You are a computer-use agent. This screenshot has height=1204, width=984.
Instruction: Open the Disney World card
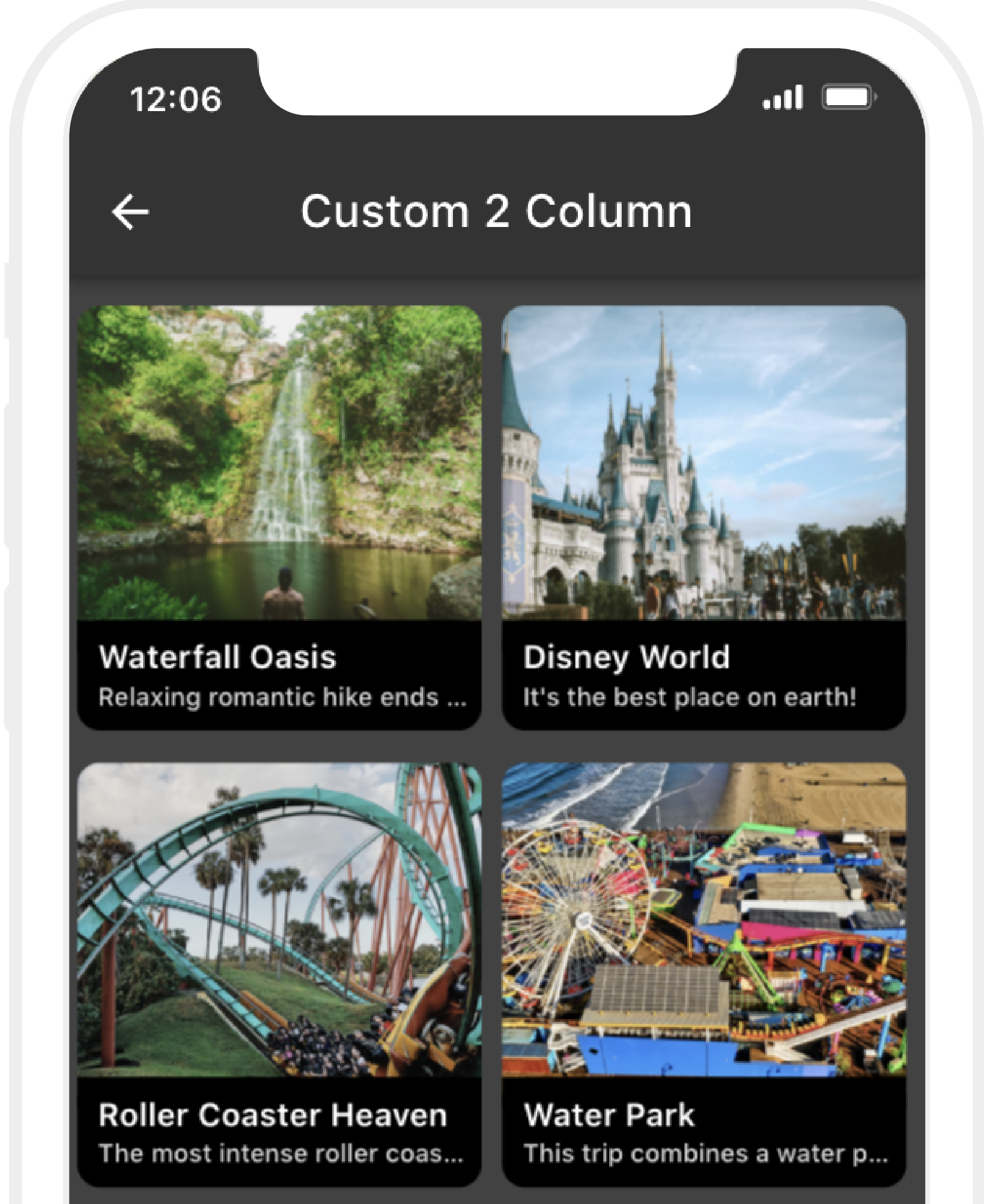[x=703, y=516]
